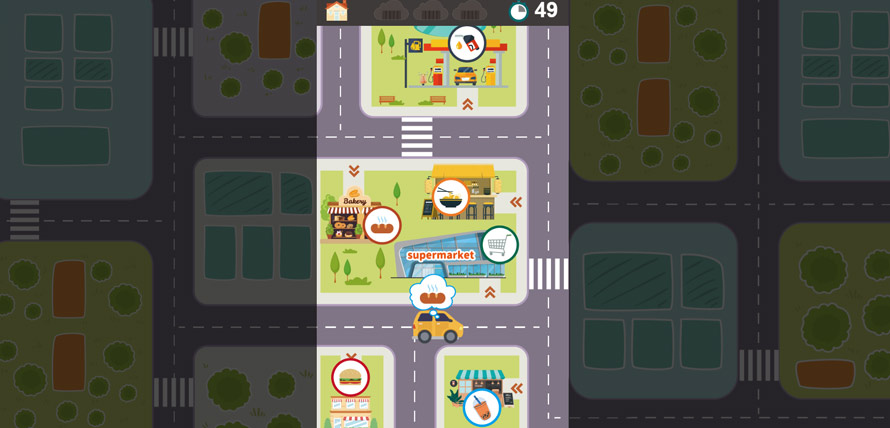This screenshot has height=428, width=890.
Task: Tap the yellow delivery car
Action: (438, 326)
